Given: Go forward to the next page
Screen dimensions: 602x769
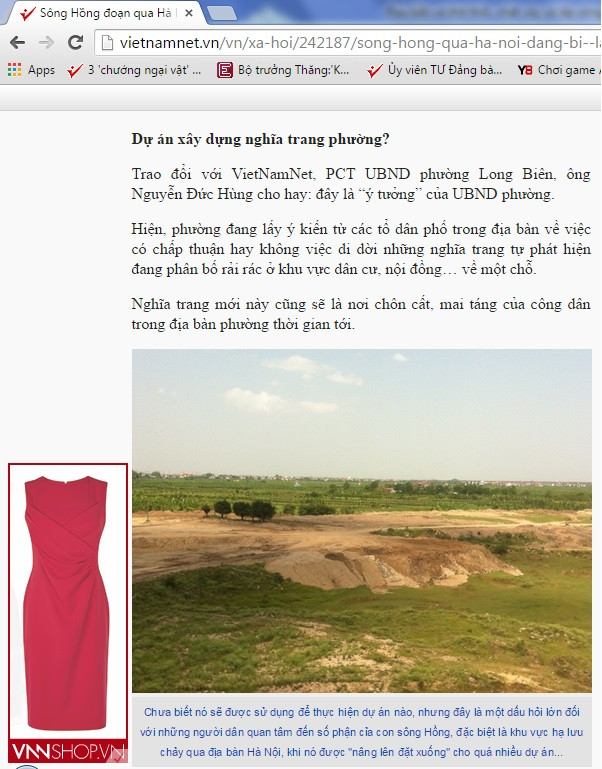Looking at the screenshot, I should coord(45,43).
